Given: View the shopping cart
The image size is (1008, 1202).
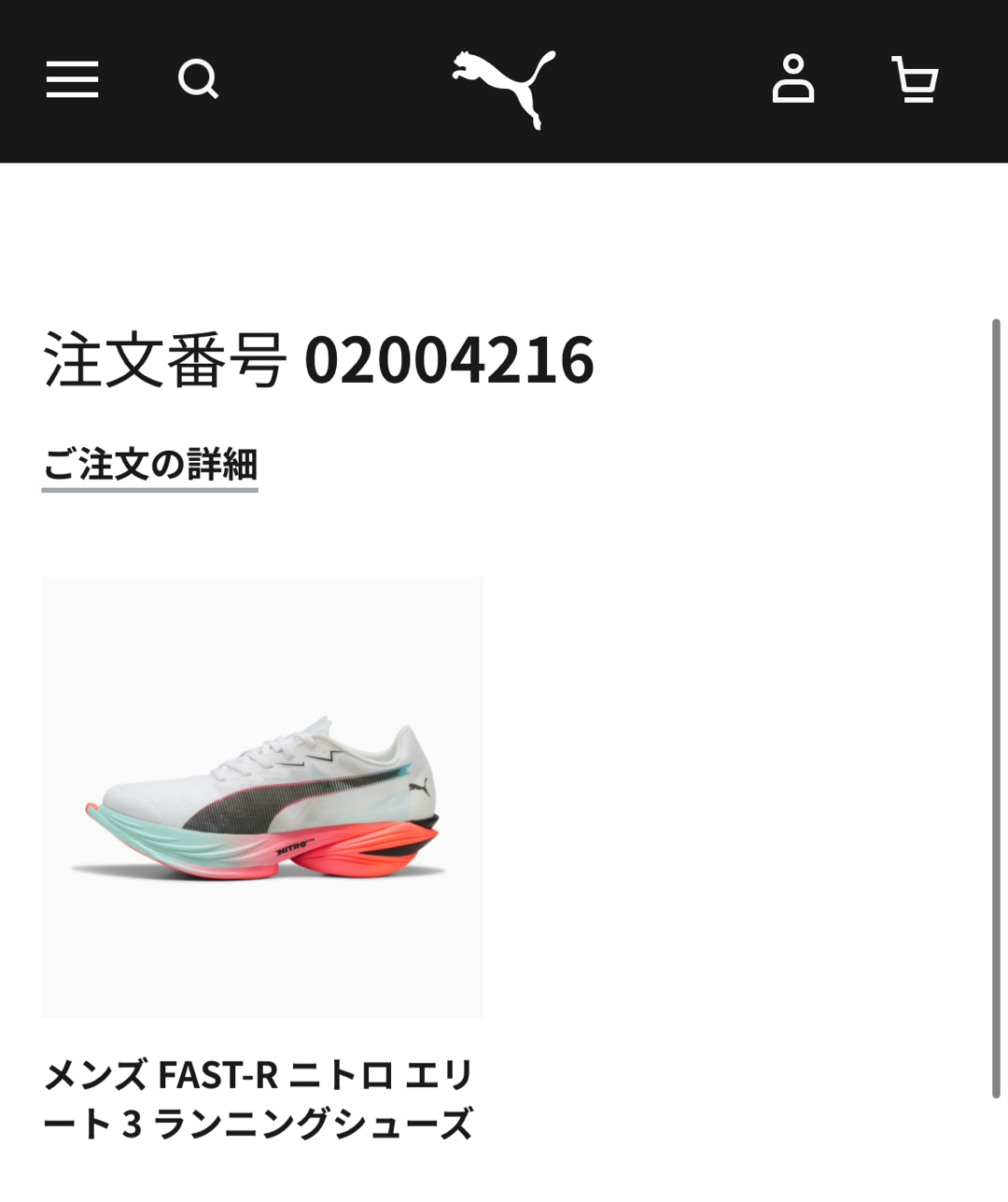Looking at the screenshot, I should tap(915, 80).
